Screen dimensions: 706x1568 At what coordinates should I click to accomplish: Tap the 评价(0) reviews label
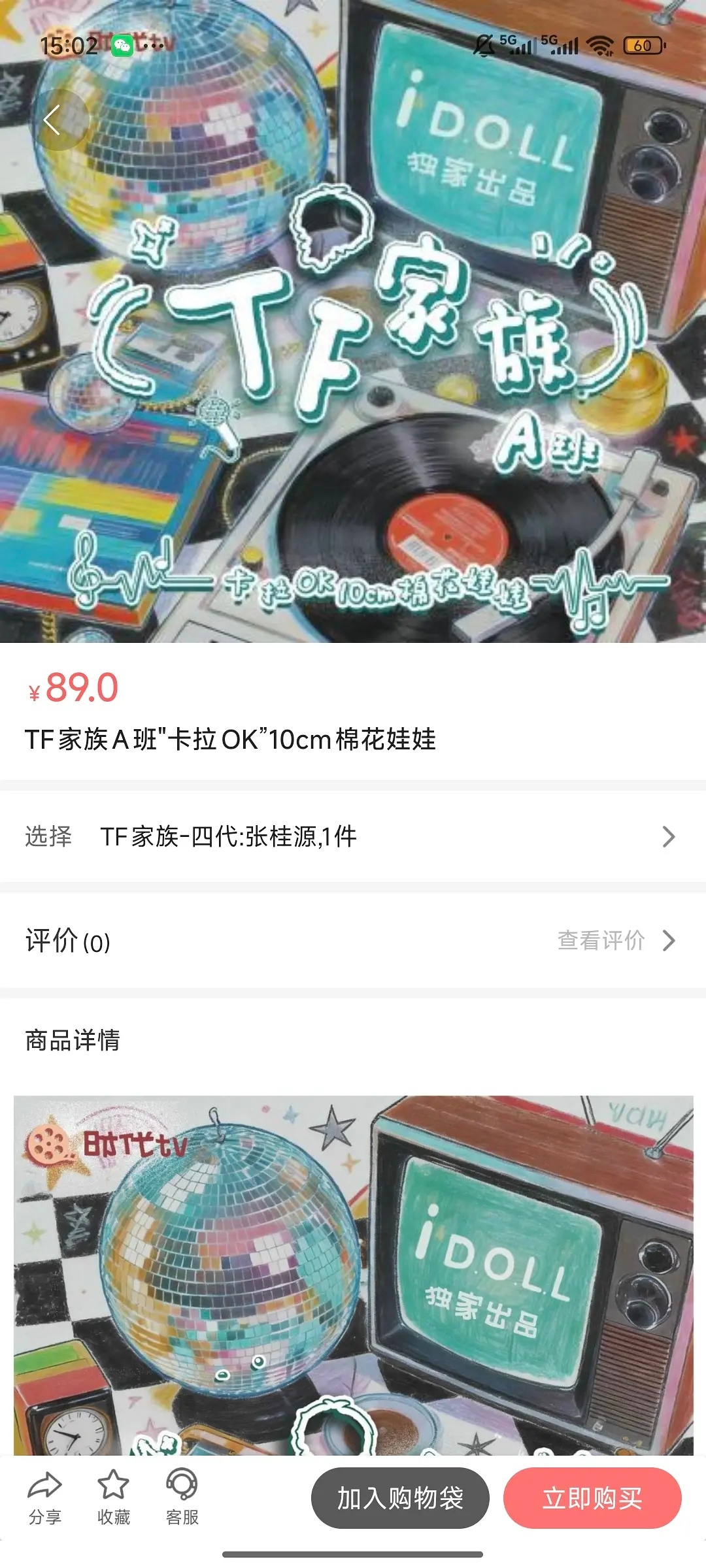tap(67, 941)
